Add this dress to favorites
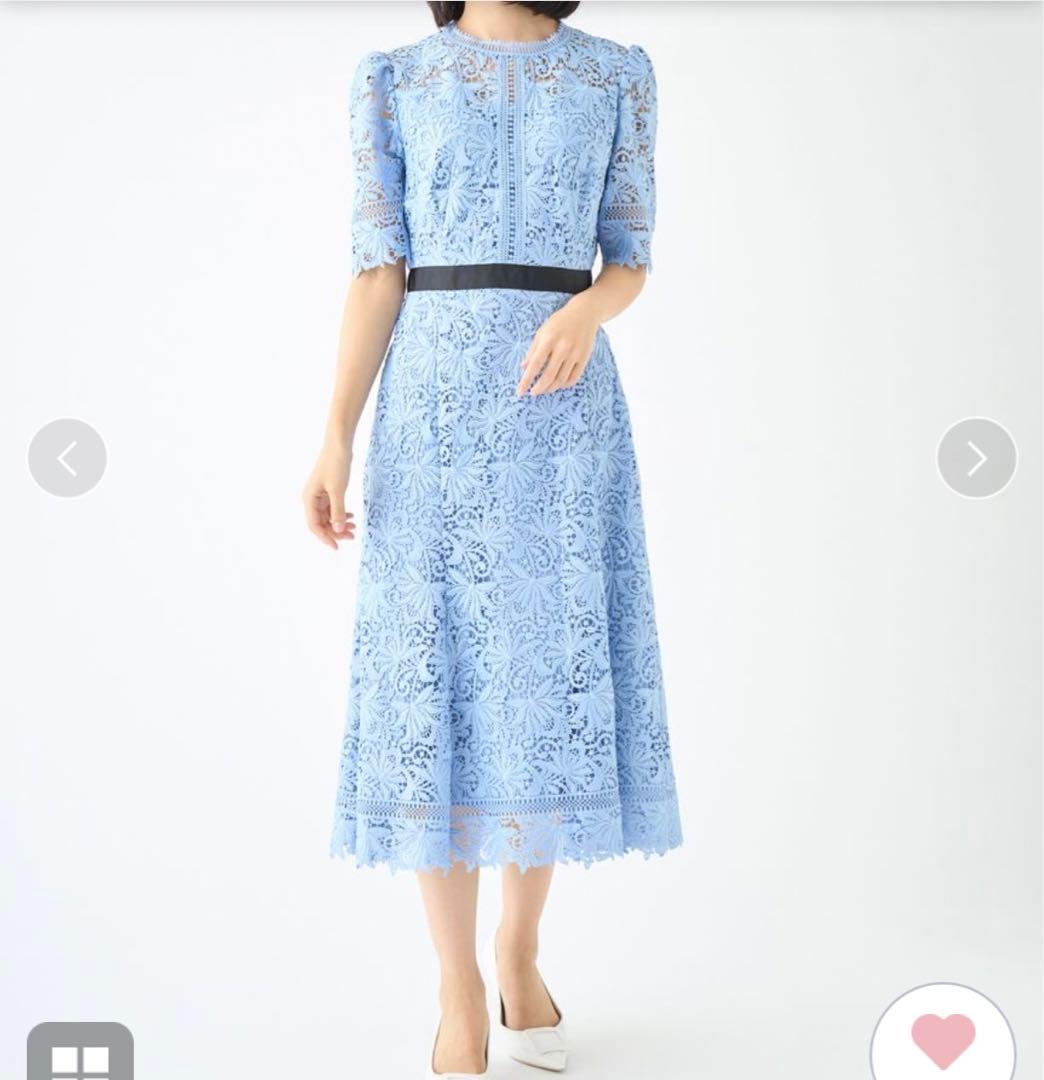Image resolution: width=1044 pixels, height=1080 pixels. (x=942, y=1040)
